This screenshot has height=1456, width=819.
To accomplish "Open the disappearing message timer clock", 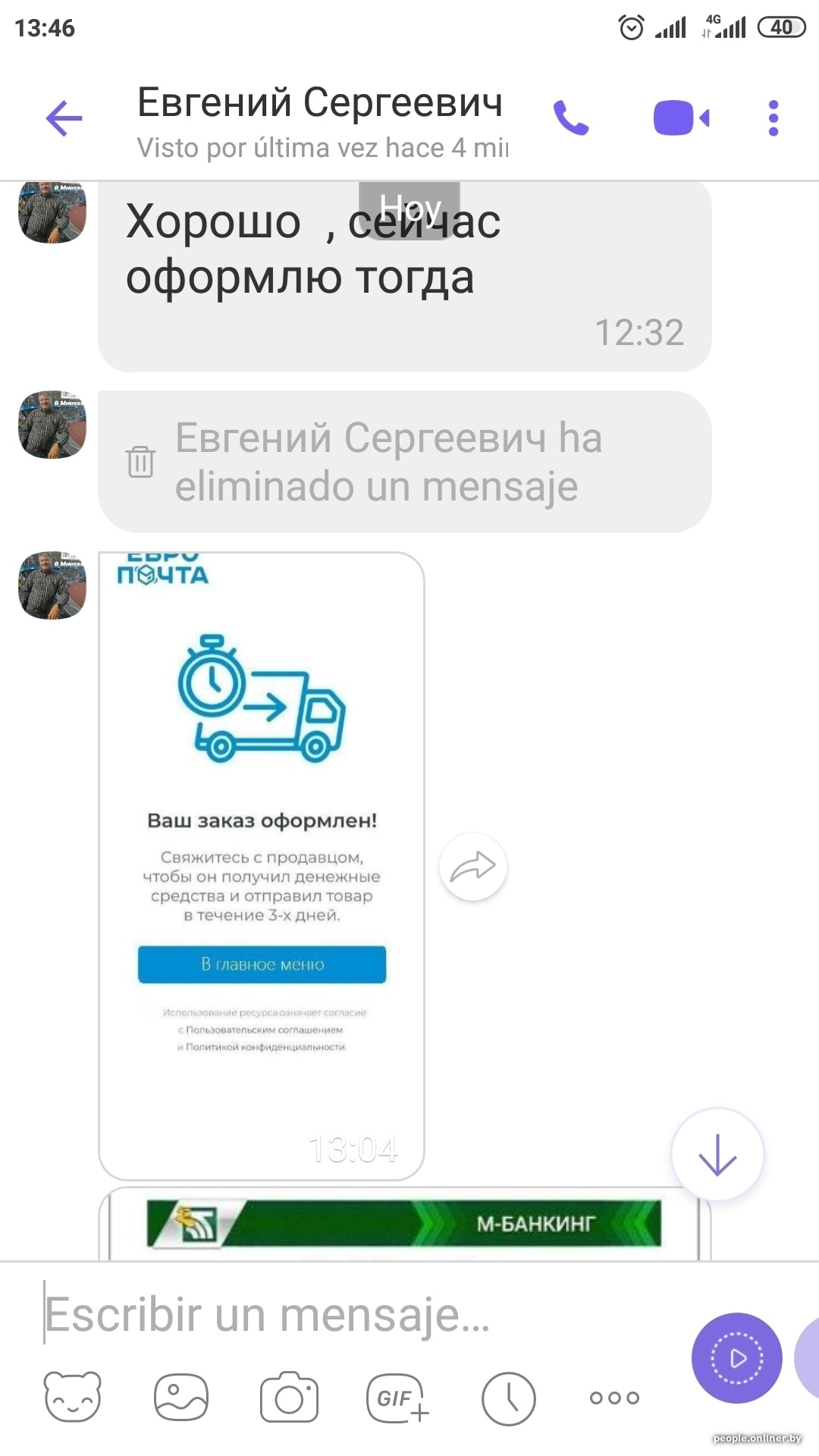I will point(508,1397).
